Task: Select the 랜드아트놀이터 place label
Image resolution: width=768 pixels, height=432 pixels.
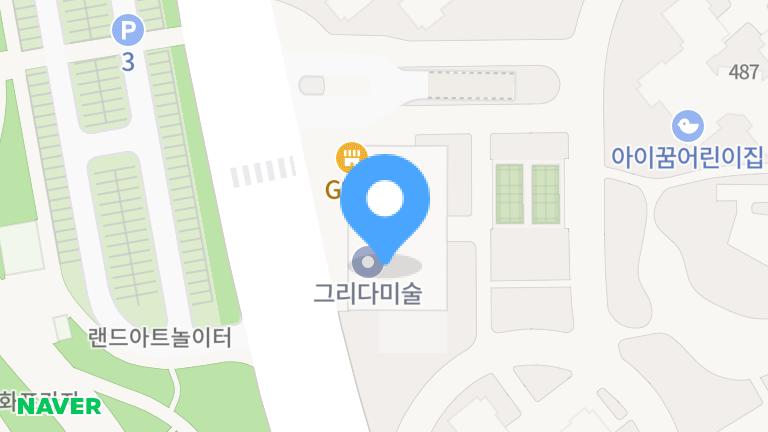Action: (160, 338)
